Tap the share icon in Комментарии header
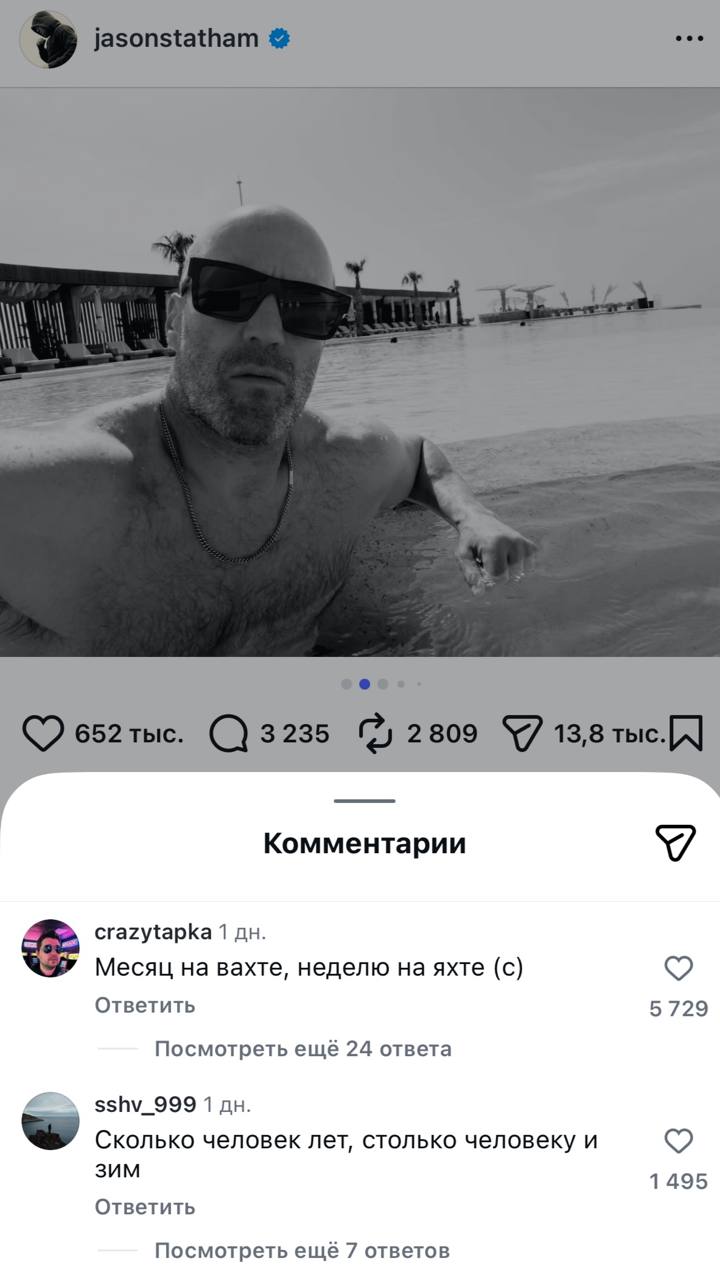 (675, 843)
